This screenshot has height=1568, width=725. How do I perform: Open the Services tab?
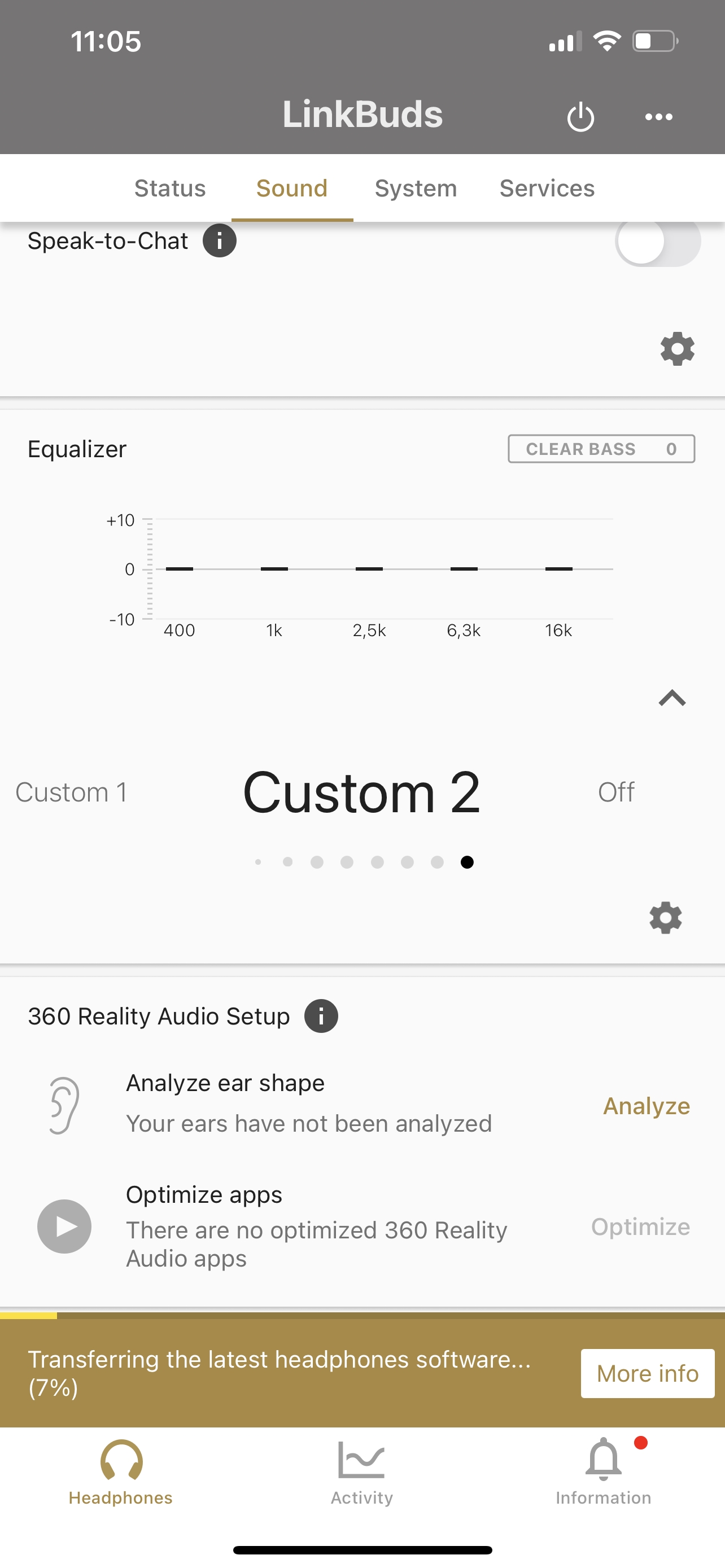pos(547,188)
